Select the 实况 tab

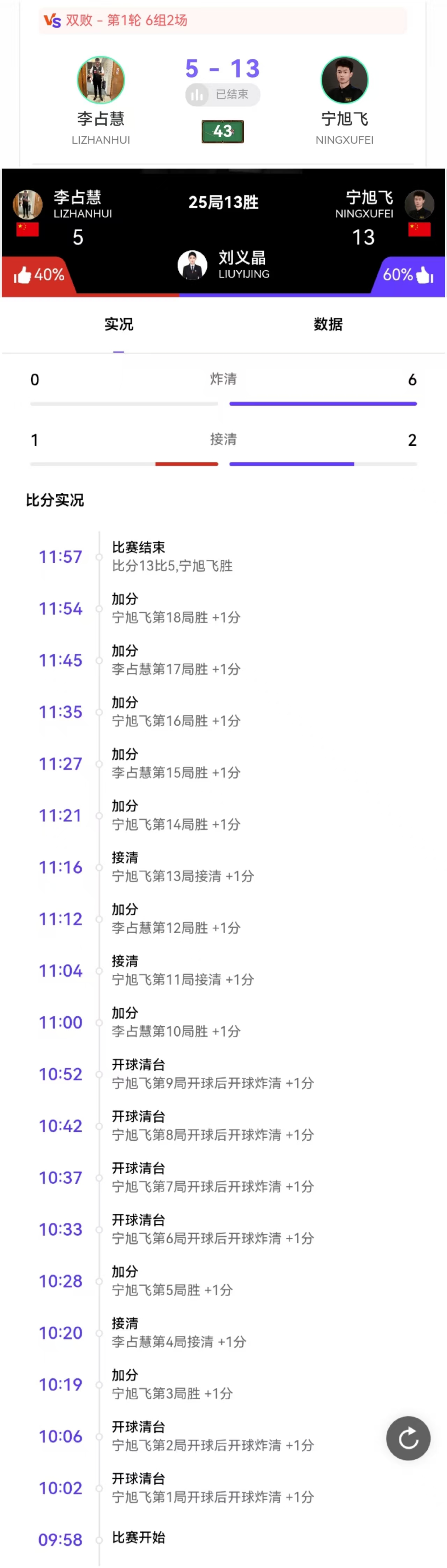coord(119,324)
